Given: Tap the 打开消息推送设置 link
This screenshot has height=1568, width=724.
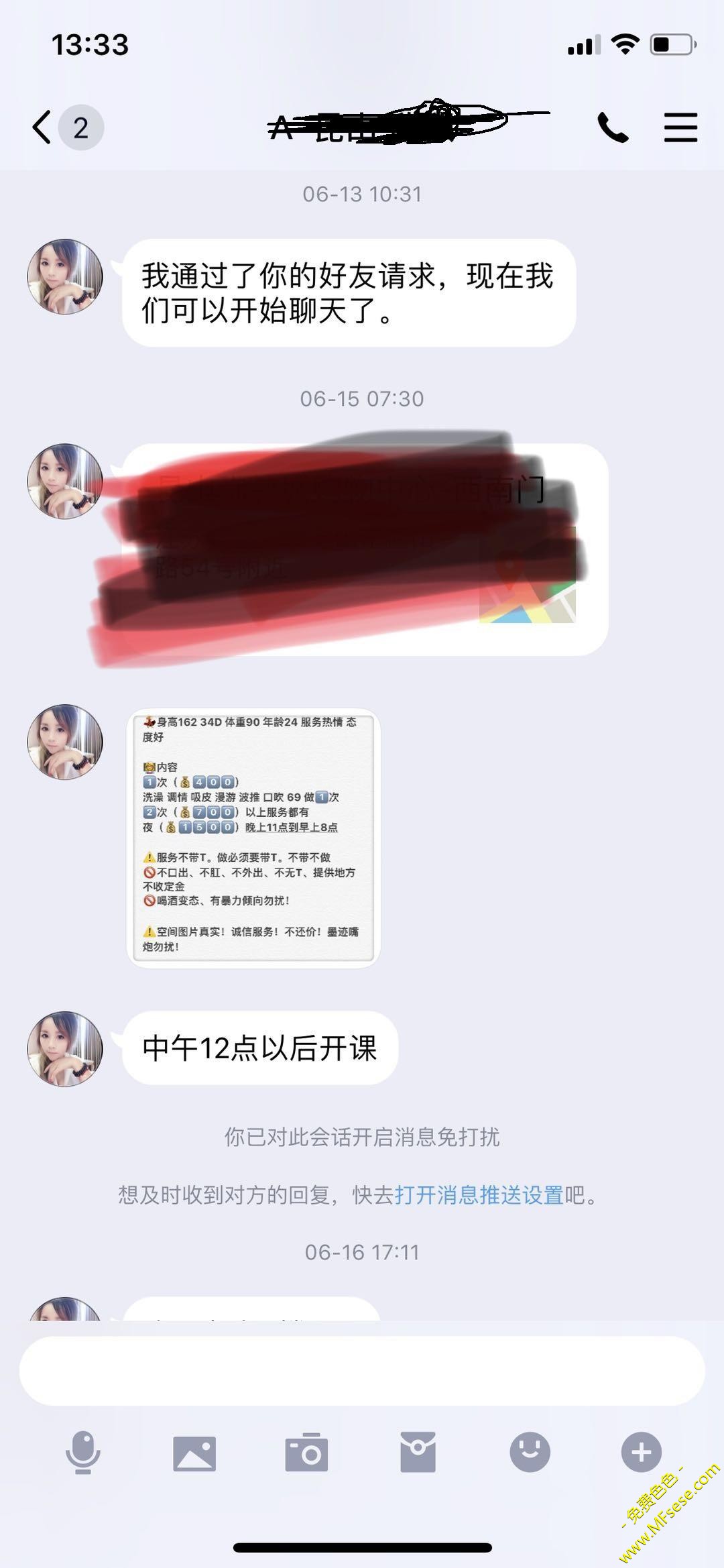Looking at the screenshot, I should tap(479, 1194).
